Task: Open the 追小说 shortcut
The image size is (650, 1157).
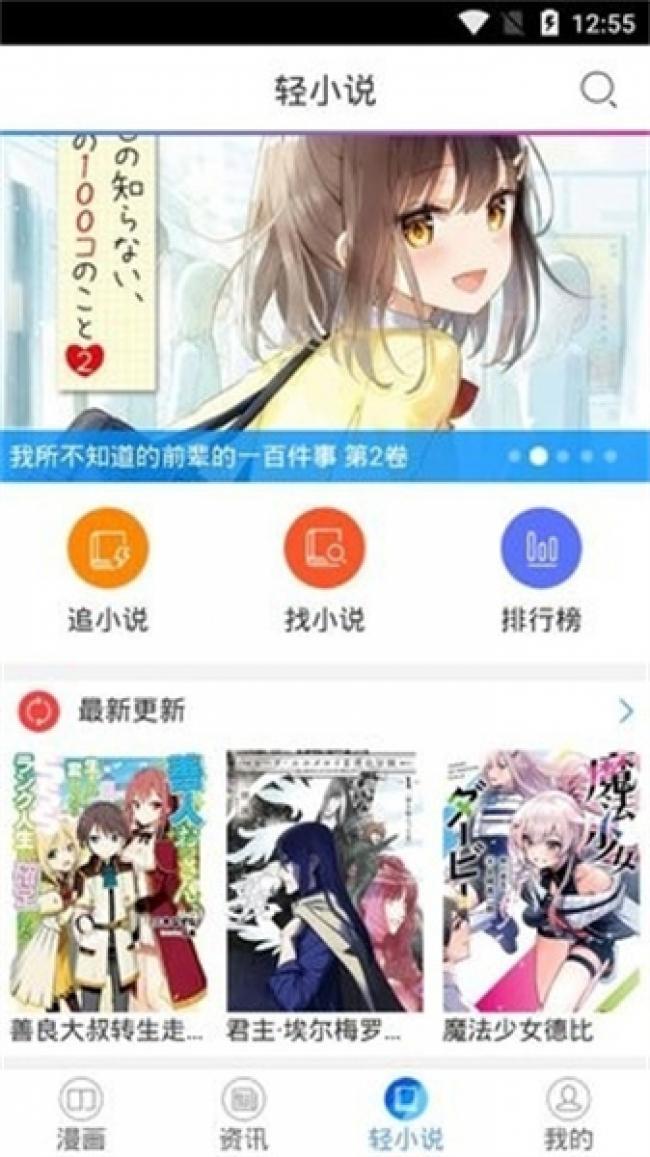Action: 108,570
